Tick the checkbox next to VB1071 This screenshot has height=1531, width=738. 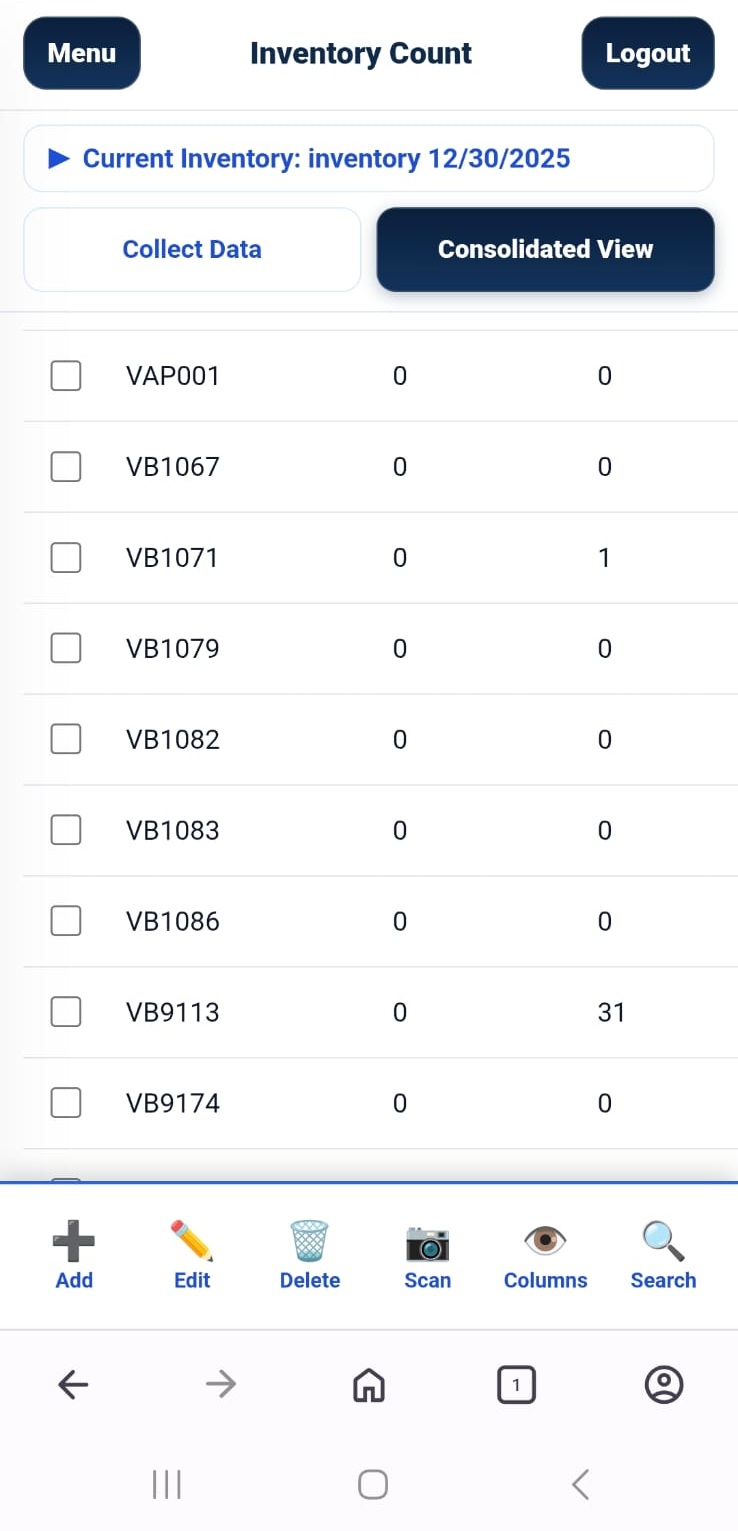pos(66,558)
